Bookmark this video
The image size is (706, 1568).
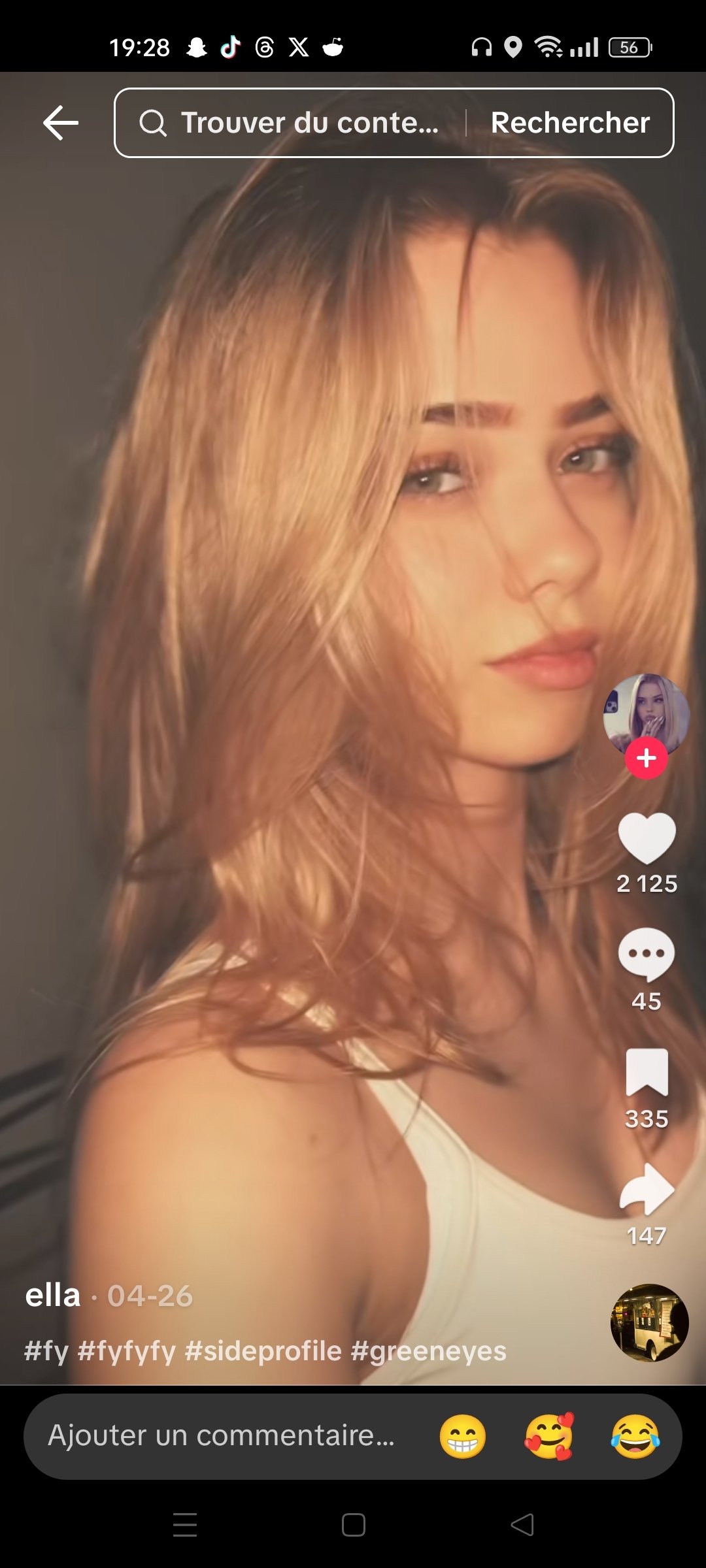point(646,1072)
